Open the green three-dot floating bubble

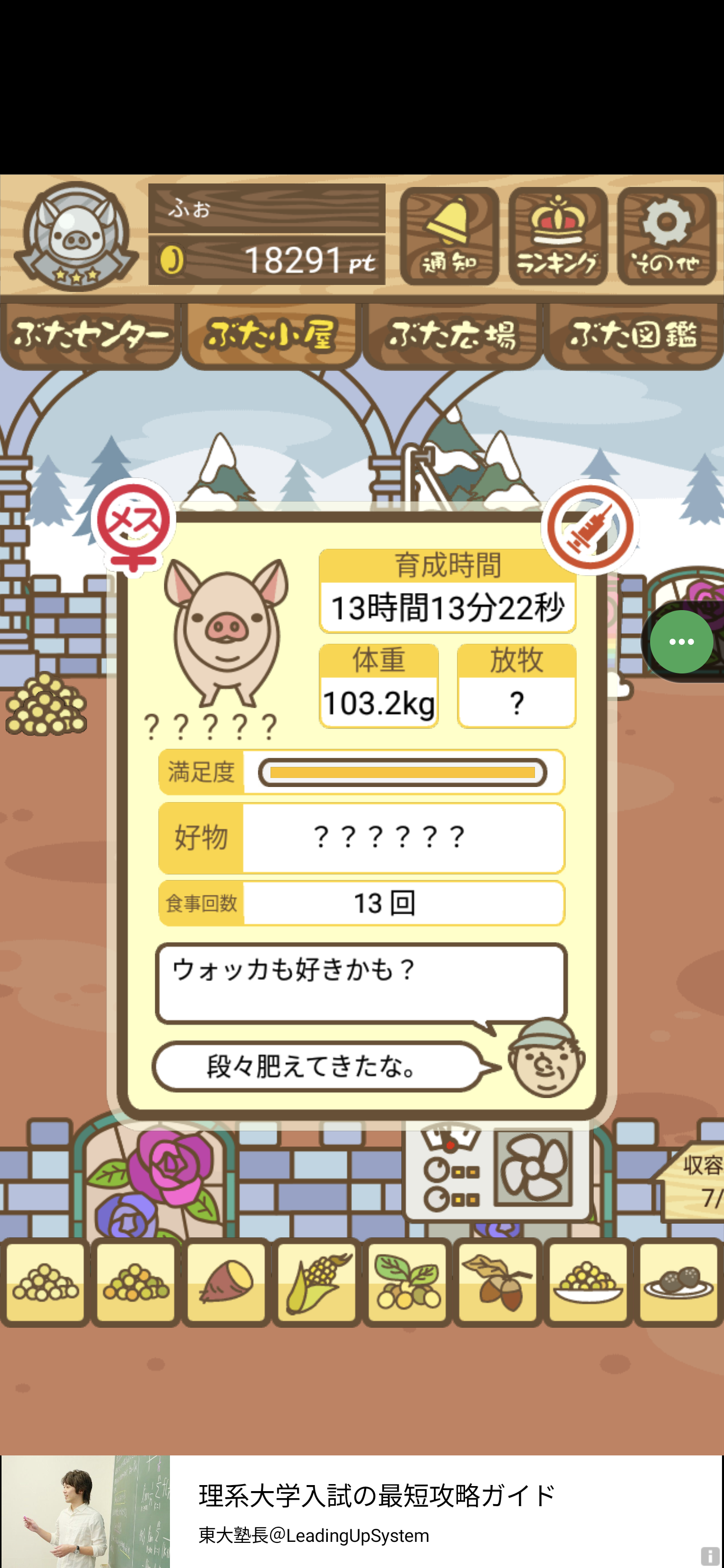tap(681, 642)
